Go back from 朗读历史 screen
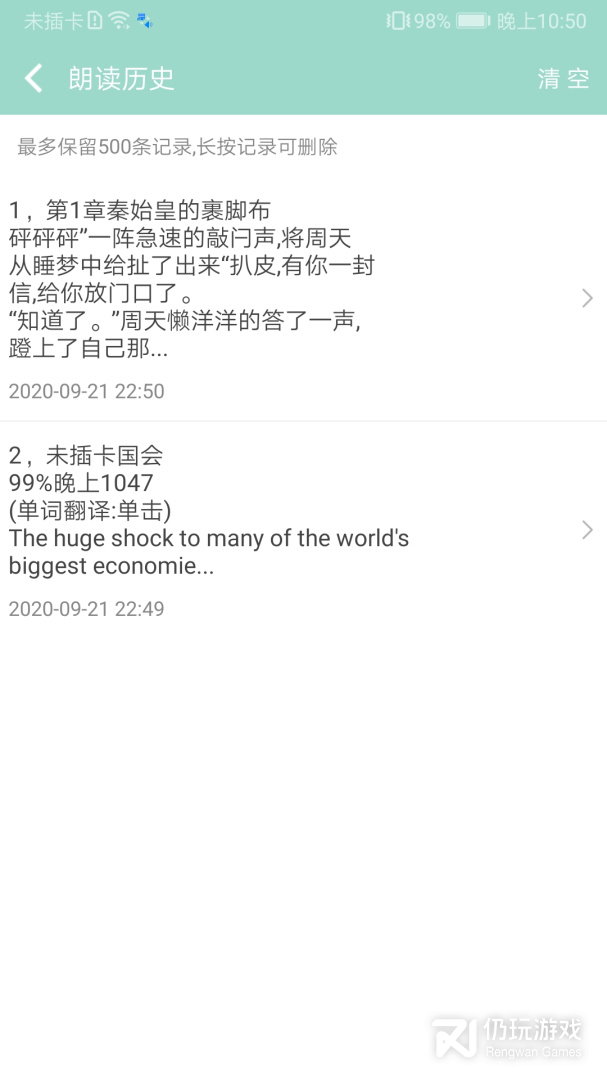The image size is (607, 1080). tap(34, 78)
